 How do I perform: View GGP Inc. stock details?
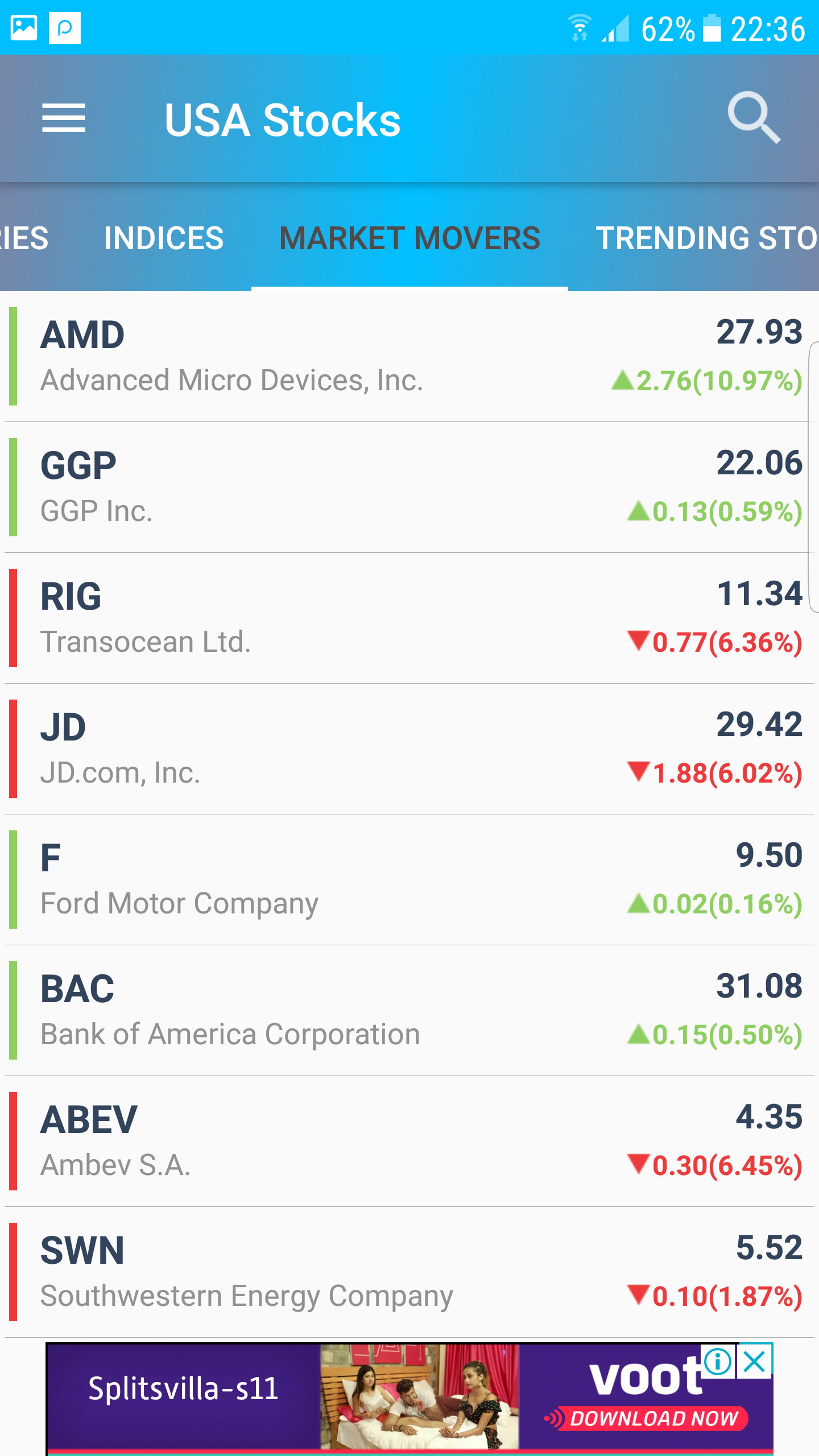(409, 487)
